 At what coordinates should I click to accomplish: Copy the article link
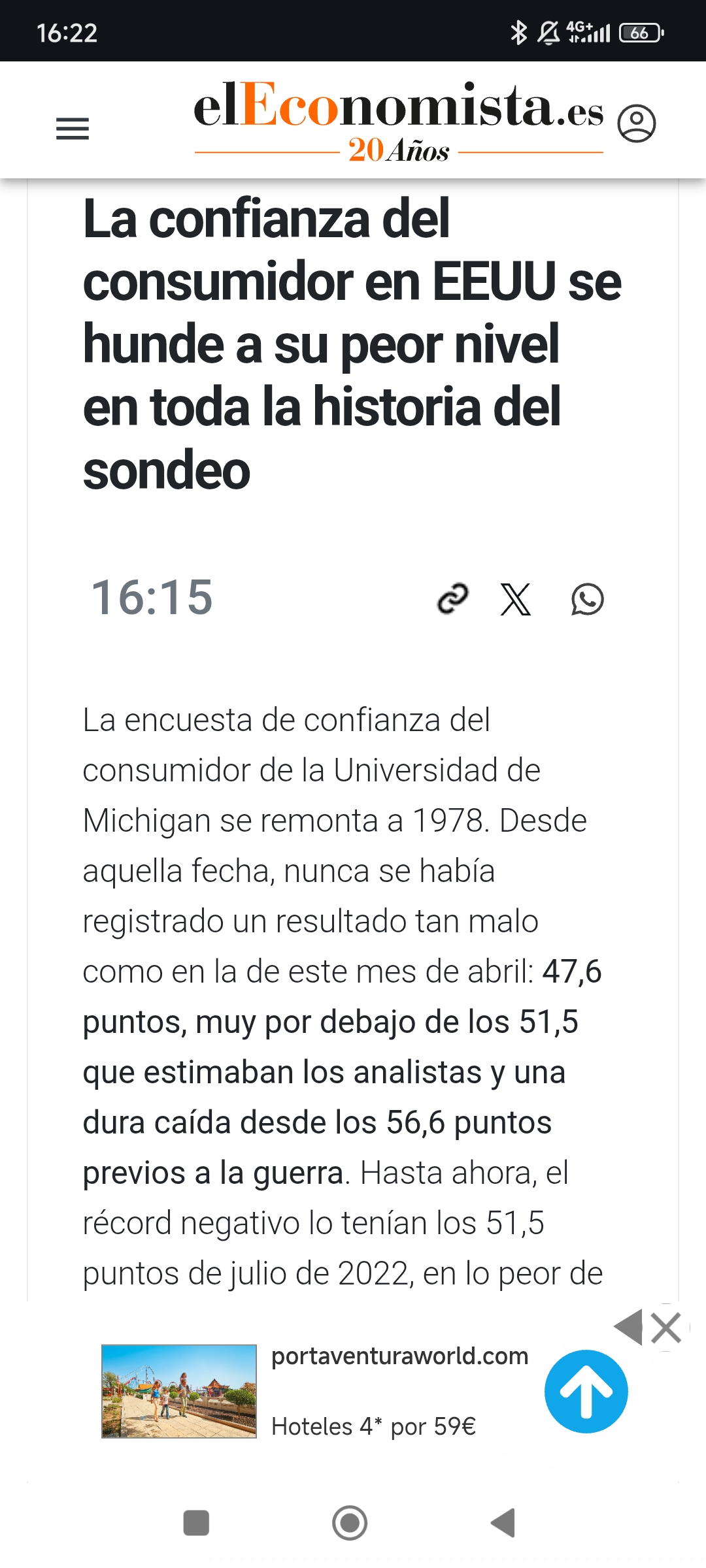coord(452,598)
